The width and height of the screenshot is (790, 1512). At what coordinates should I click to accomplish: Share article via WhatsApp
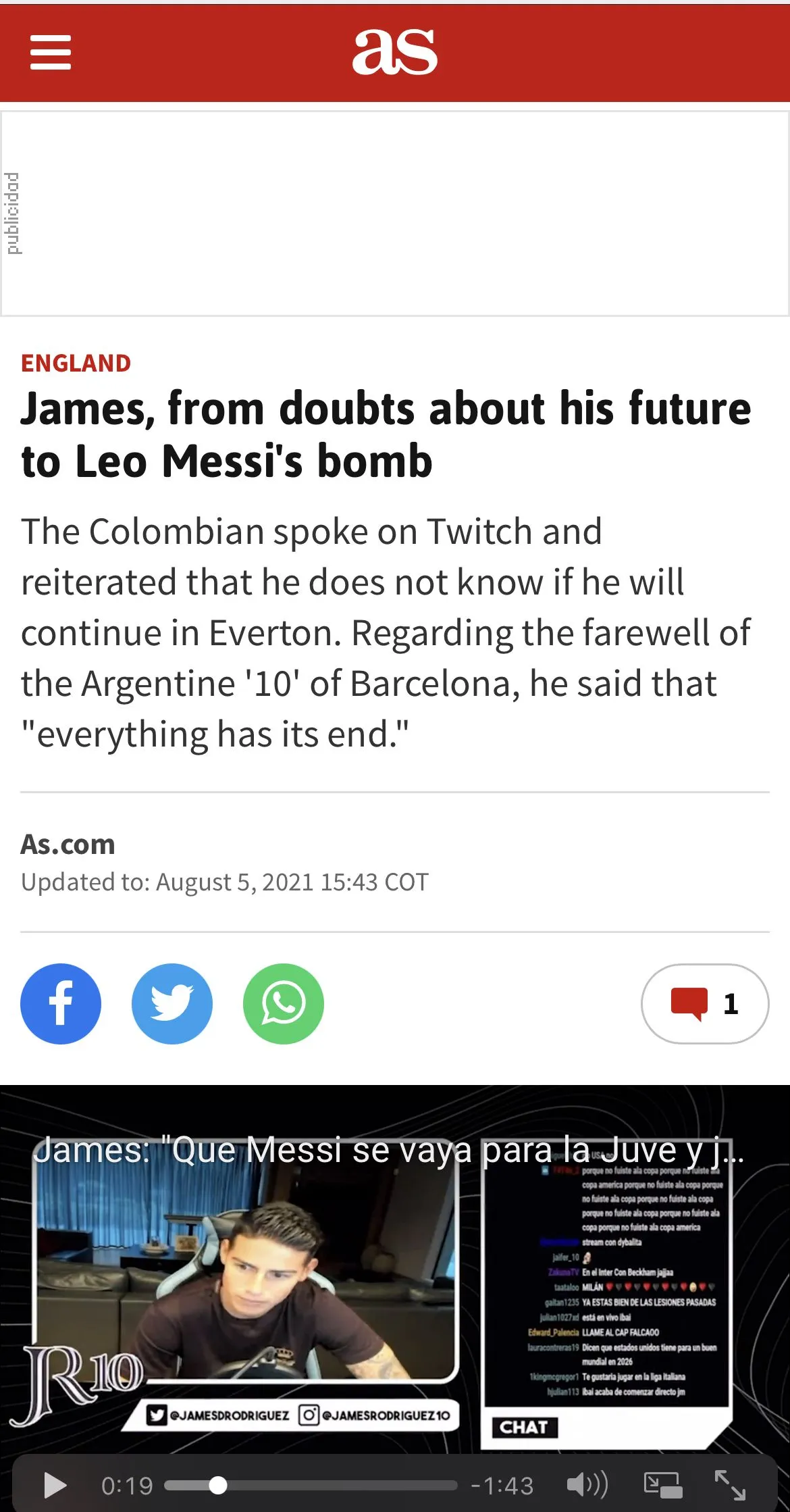point(284,1004)
